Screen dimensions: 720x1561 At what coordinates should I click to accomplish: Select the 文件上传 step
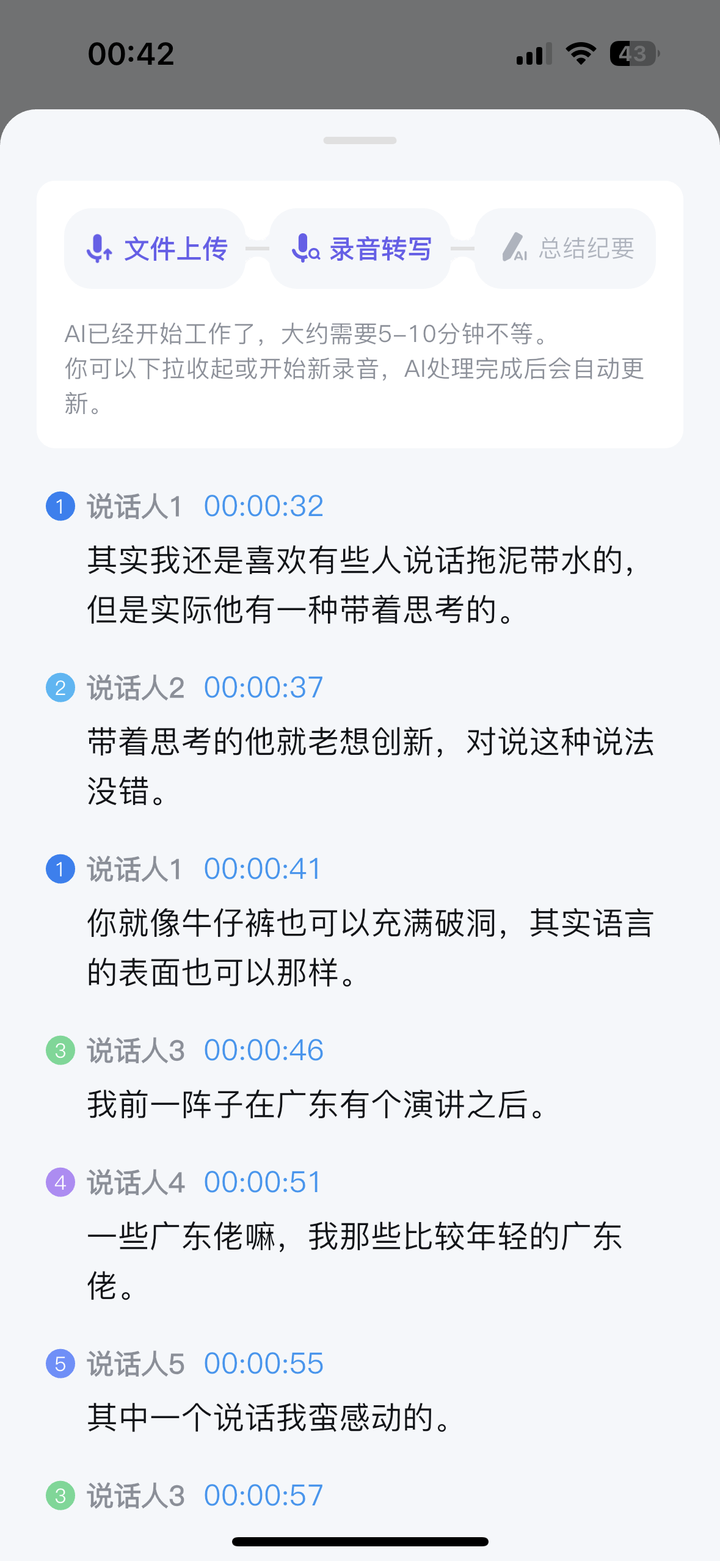point(156,248)
